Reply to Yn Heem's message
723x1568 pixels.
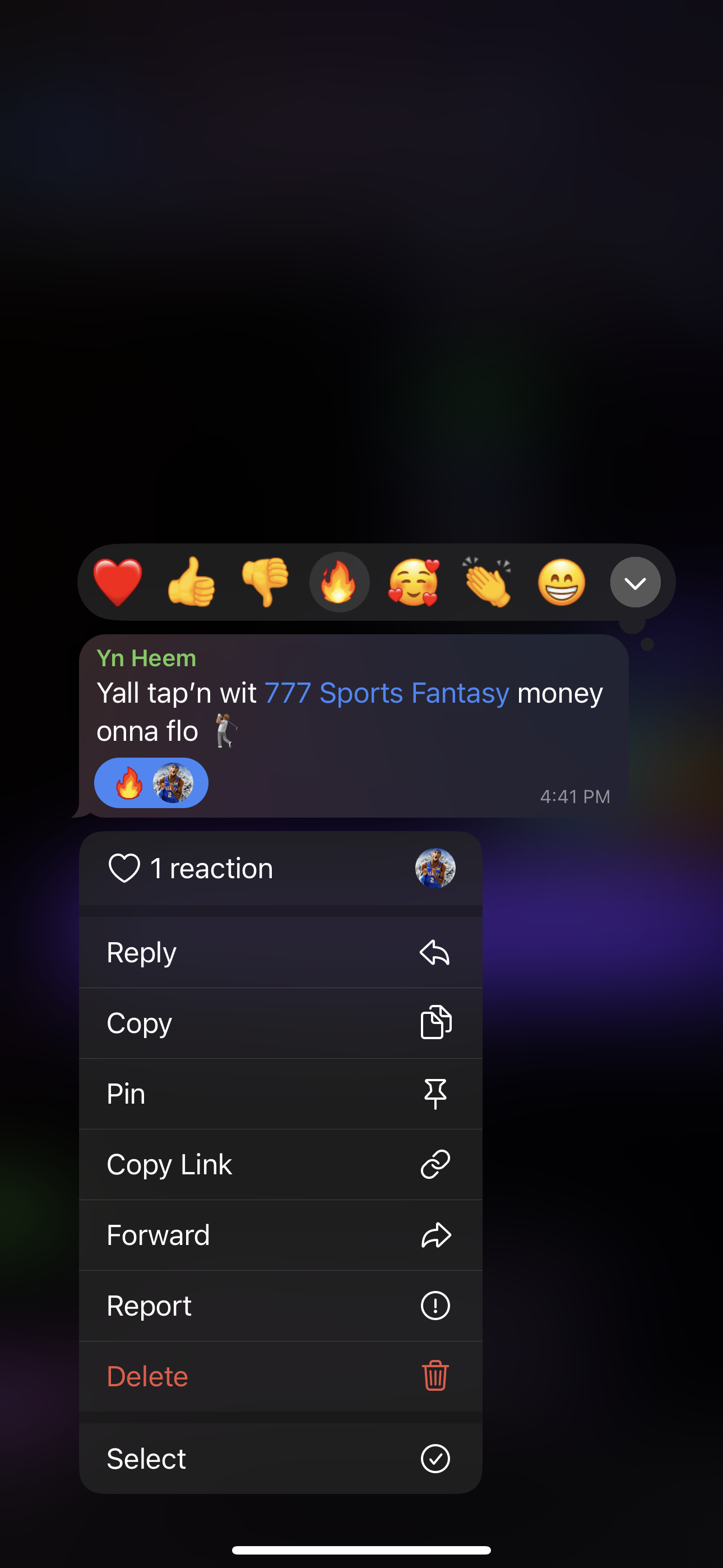coord(280,952)
